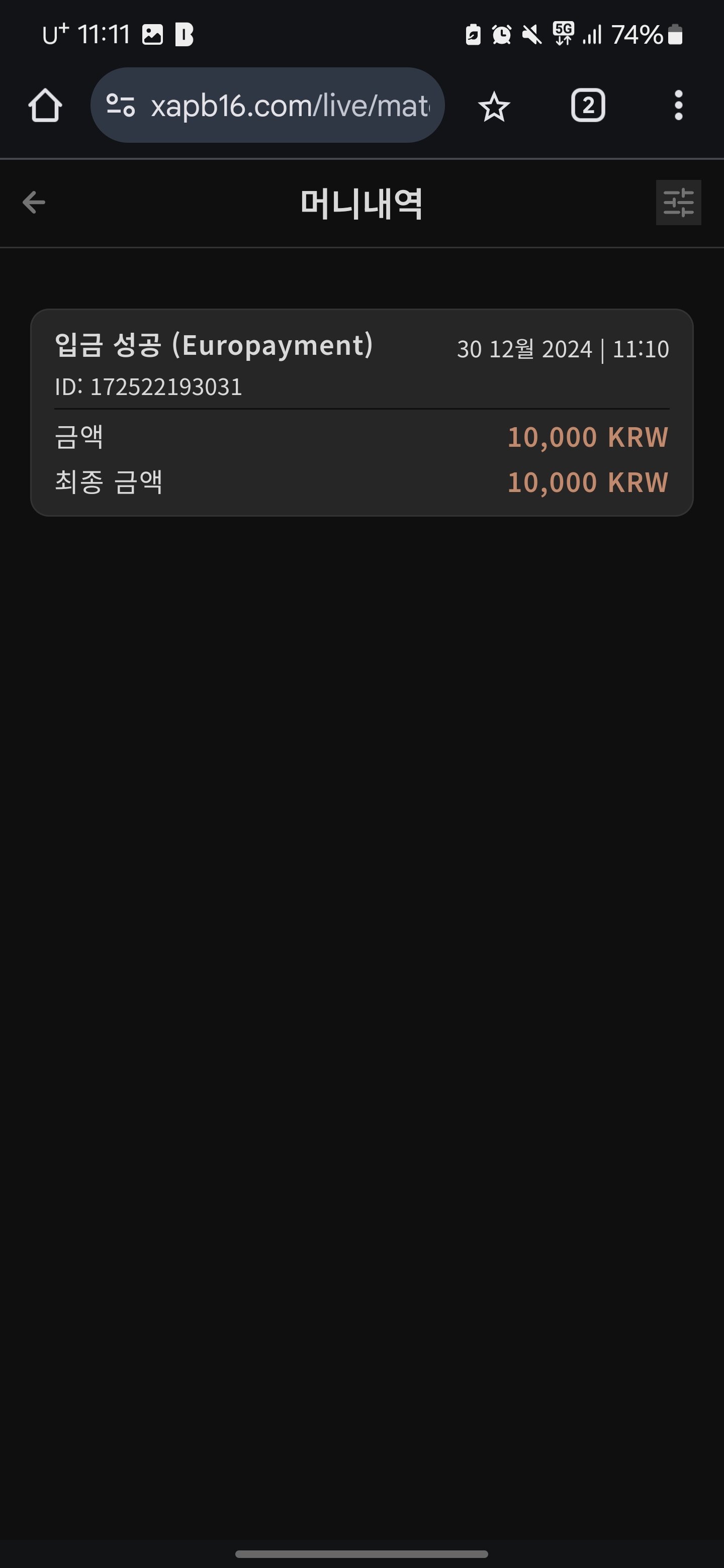The image size is (724, 1568).
Task: Open the Europayment deposit transaction card
Action: pos(361,413)
